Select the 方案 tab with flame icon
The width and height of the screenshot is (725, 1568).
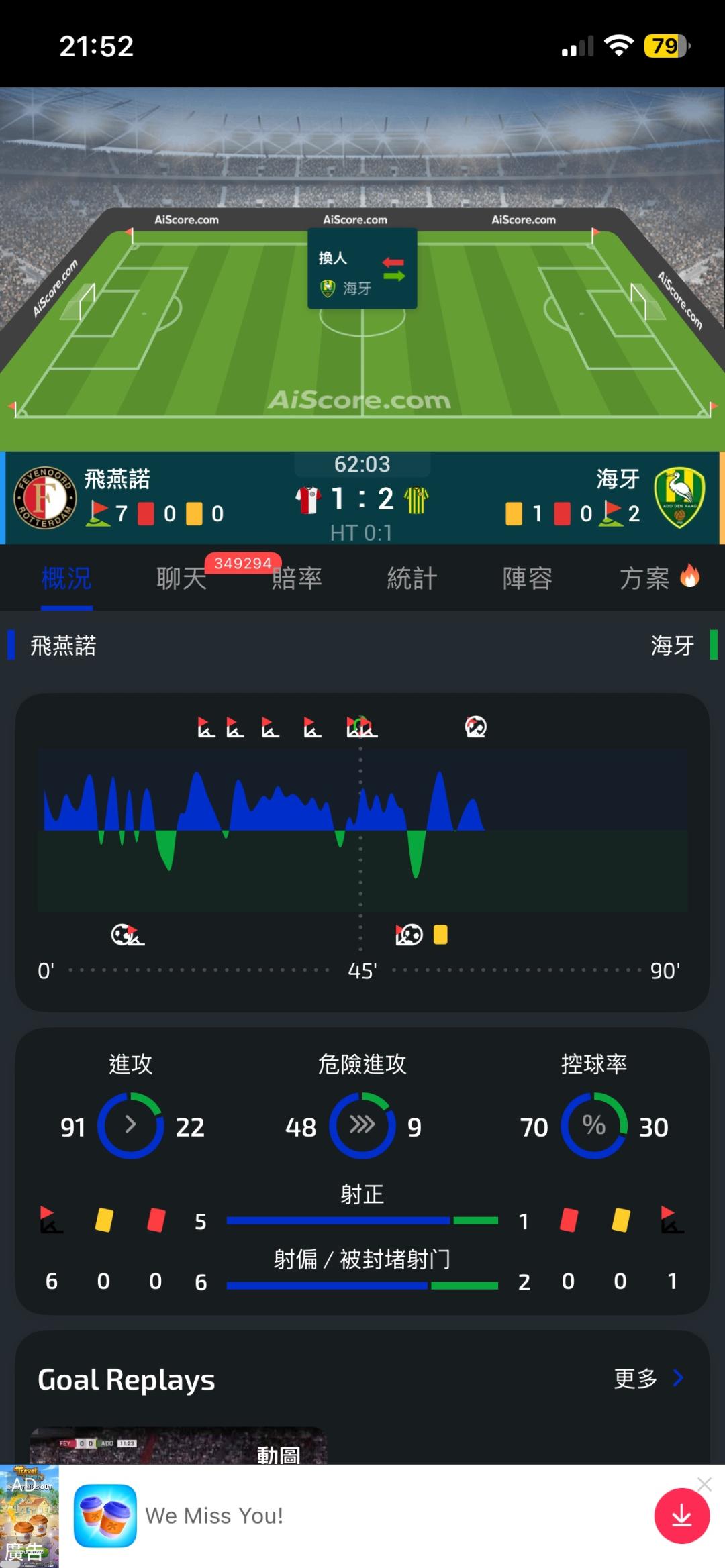(x=659, y=578)
